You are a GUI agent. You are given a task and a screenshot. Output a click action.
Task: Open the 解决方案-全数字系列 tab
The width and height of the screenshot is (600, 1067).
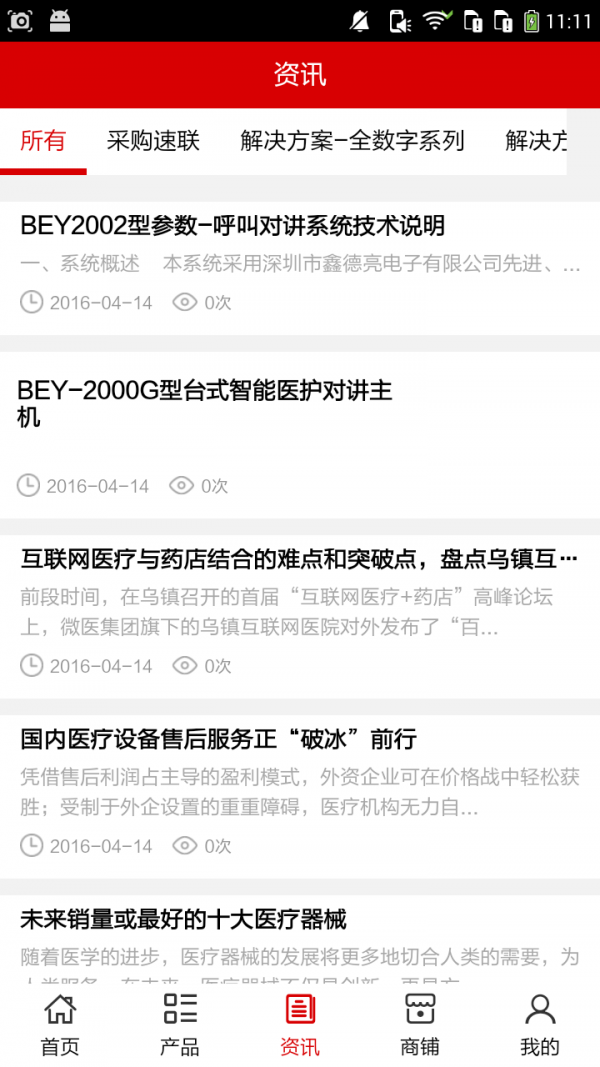click(x=352, y=141)
